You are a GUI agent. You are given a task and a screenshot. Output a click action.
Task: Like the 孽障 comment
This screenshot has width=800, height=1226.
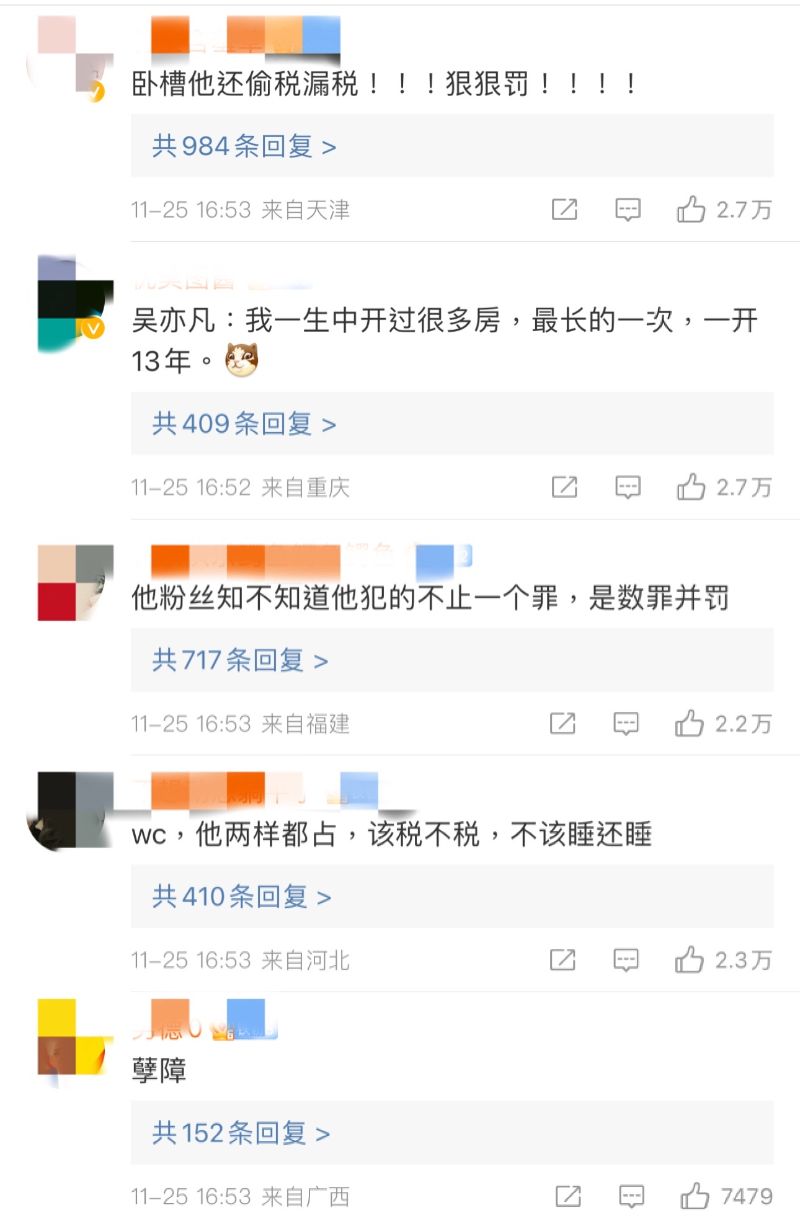click(x=694, y=1196)
